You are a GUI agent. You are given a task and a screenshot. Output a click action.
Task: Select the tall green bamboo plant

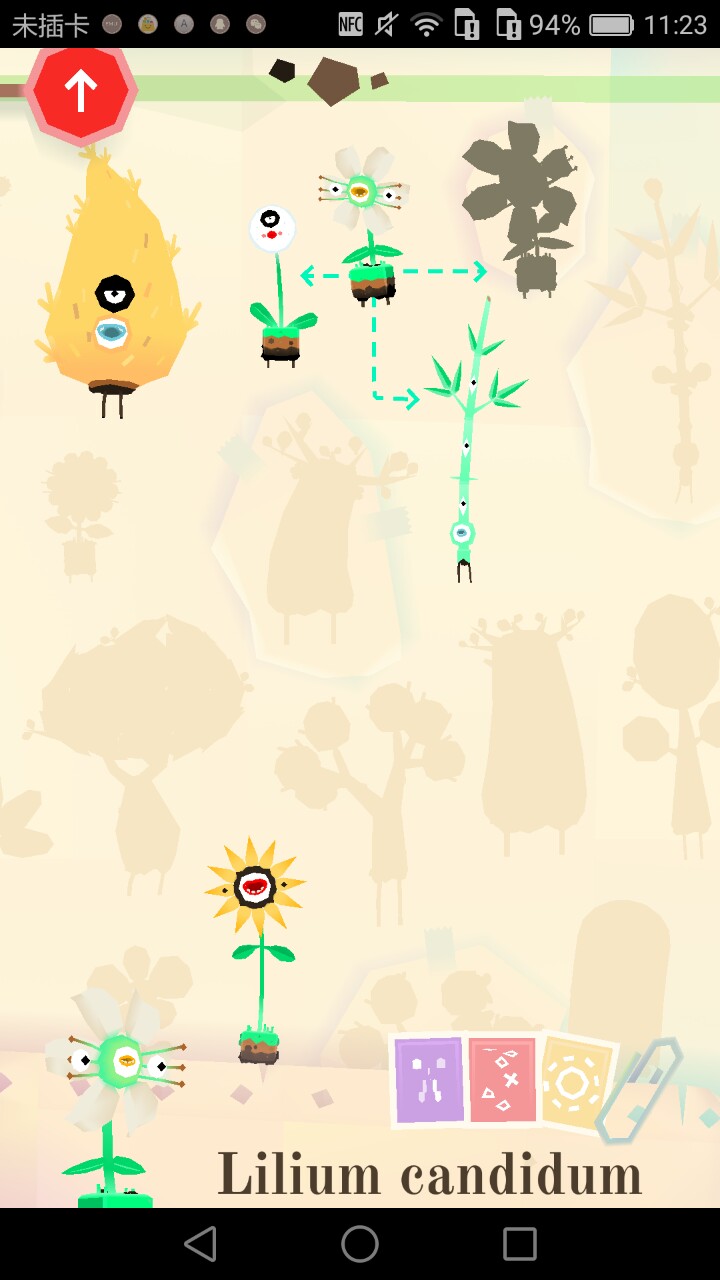coord(468,430)
